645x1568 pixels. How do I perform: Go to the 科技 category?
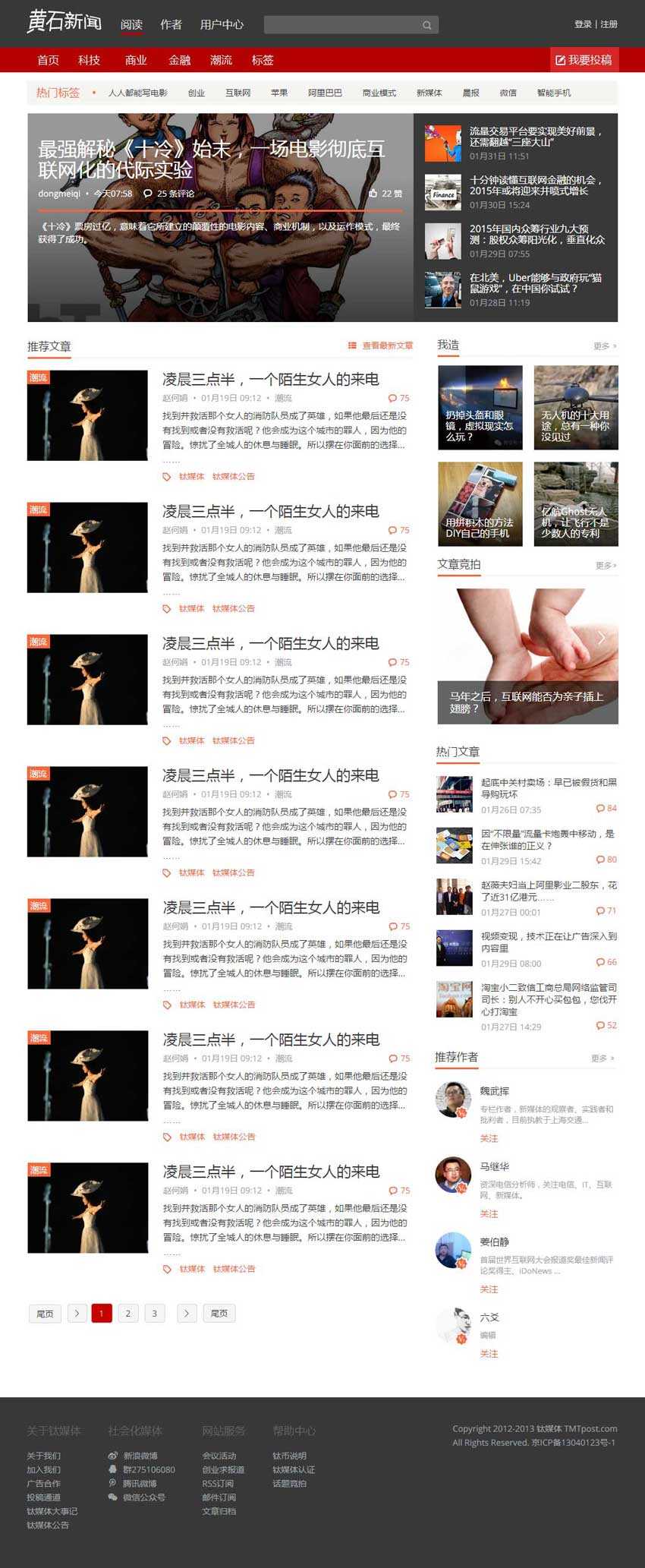tap(89, 60)
